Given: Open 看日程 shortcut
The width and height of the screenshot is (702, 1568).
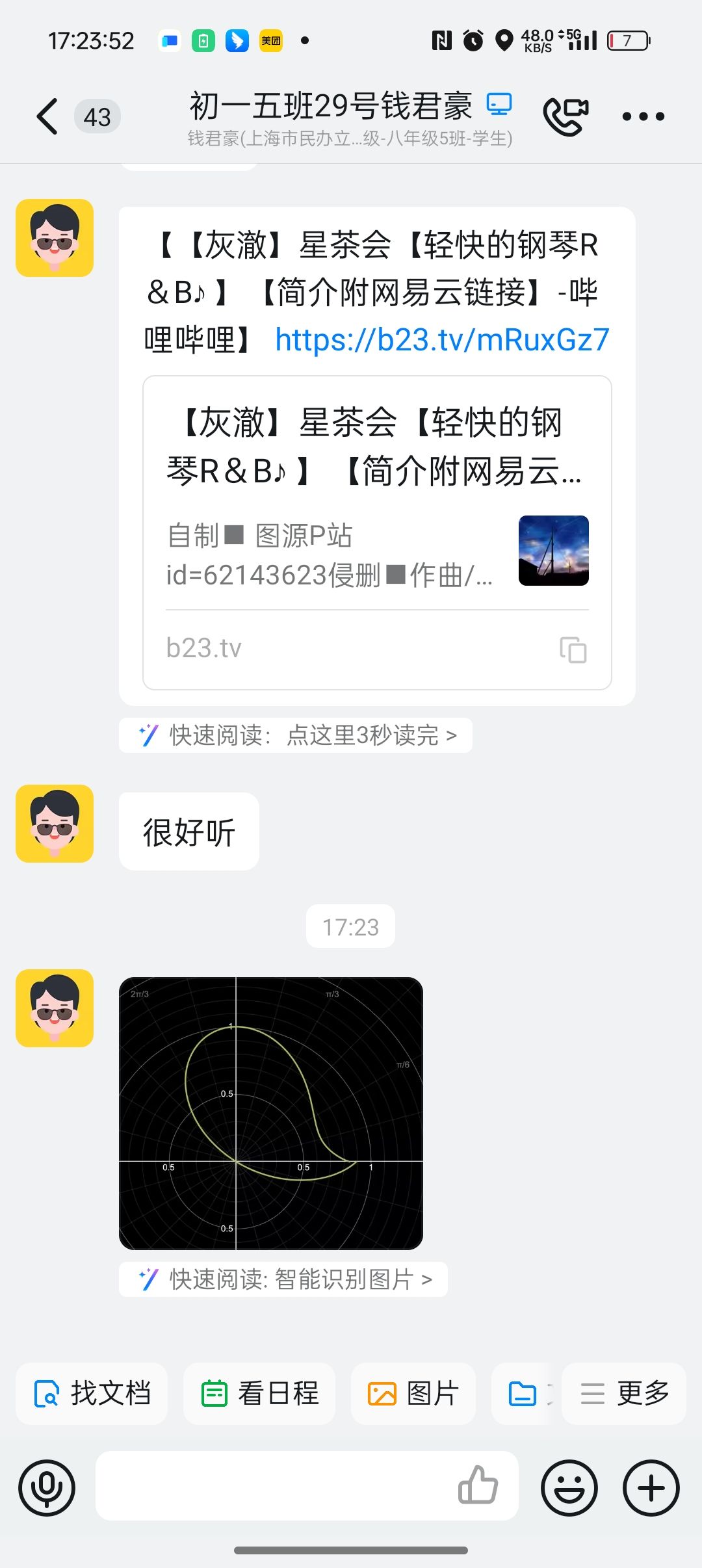Looking at the screenshot, I should tap(259, 1393).
